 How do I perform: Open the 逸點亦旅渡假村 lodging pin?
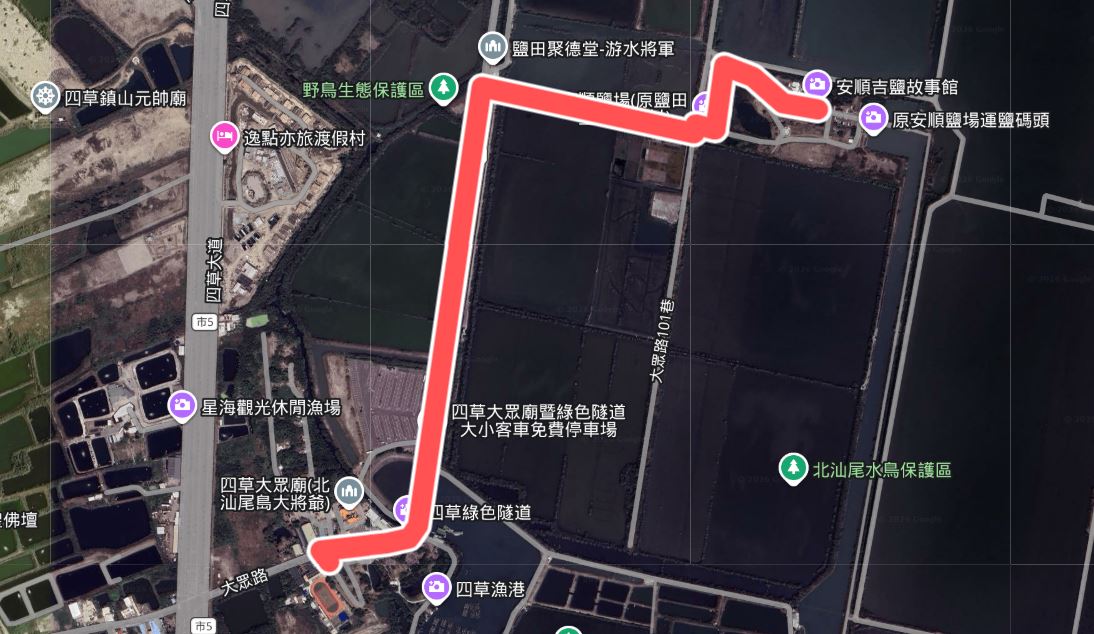(x=223, y=136)
